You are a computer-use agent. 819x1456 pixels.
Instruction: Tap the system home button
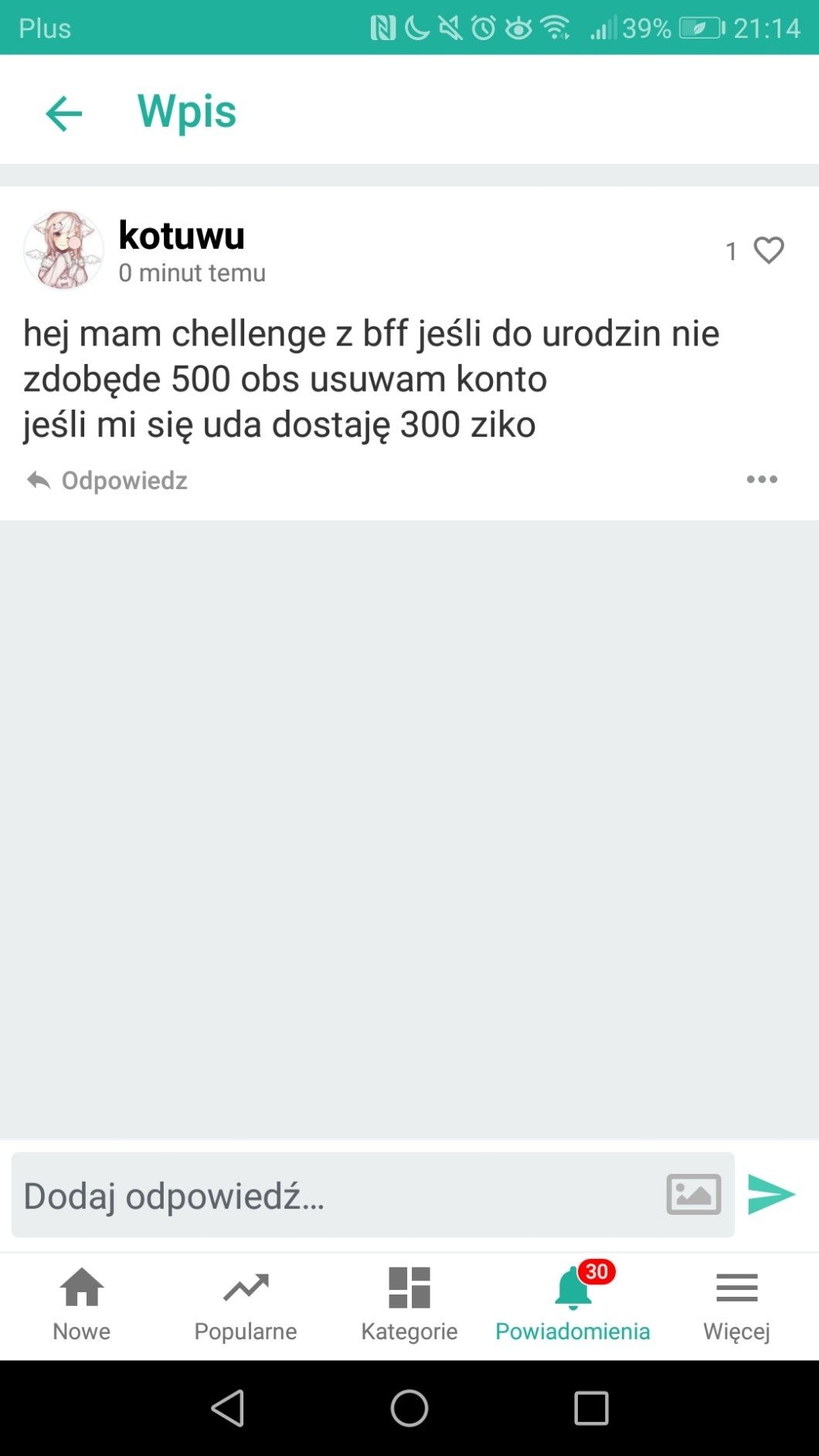[409, 1408]
